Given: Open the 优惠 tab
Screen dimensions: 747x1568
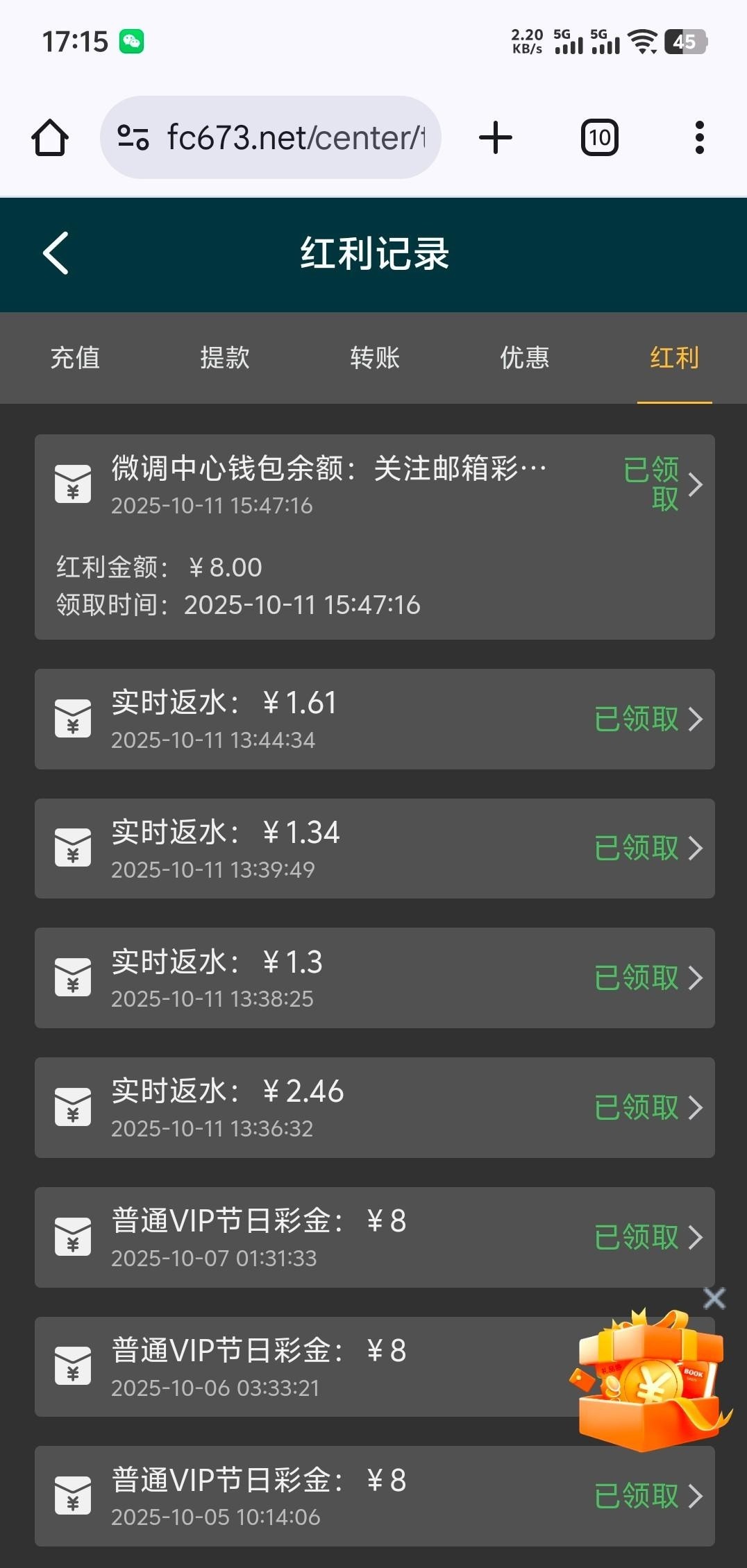Looking at the screenshot, I should (525, 358).
